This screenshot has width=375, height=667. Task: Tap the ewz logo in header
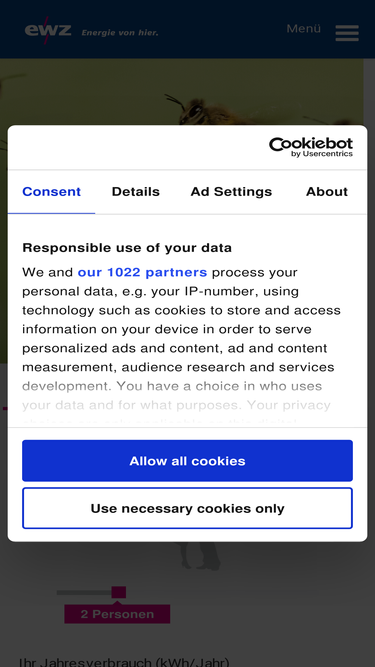(x=48, y=30)
